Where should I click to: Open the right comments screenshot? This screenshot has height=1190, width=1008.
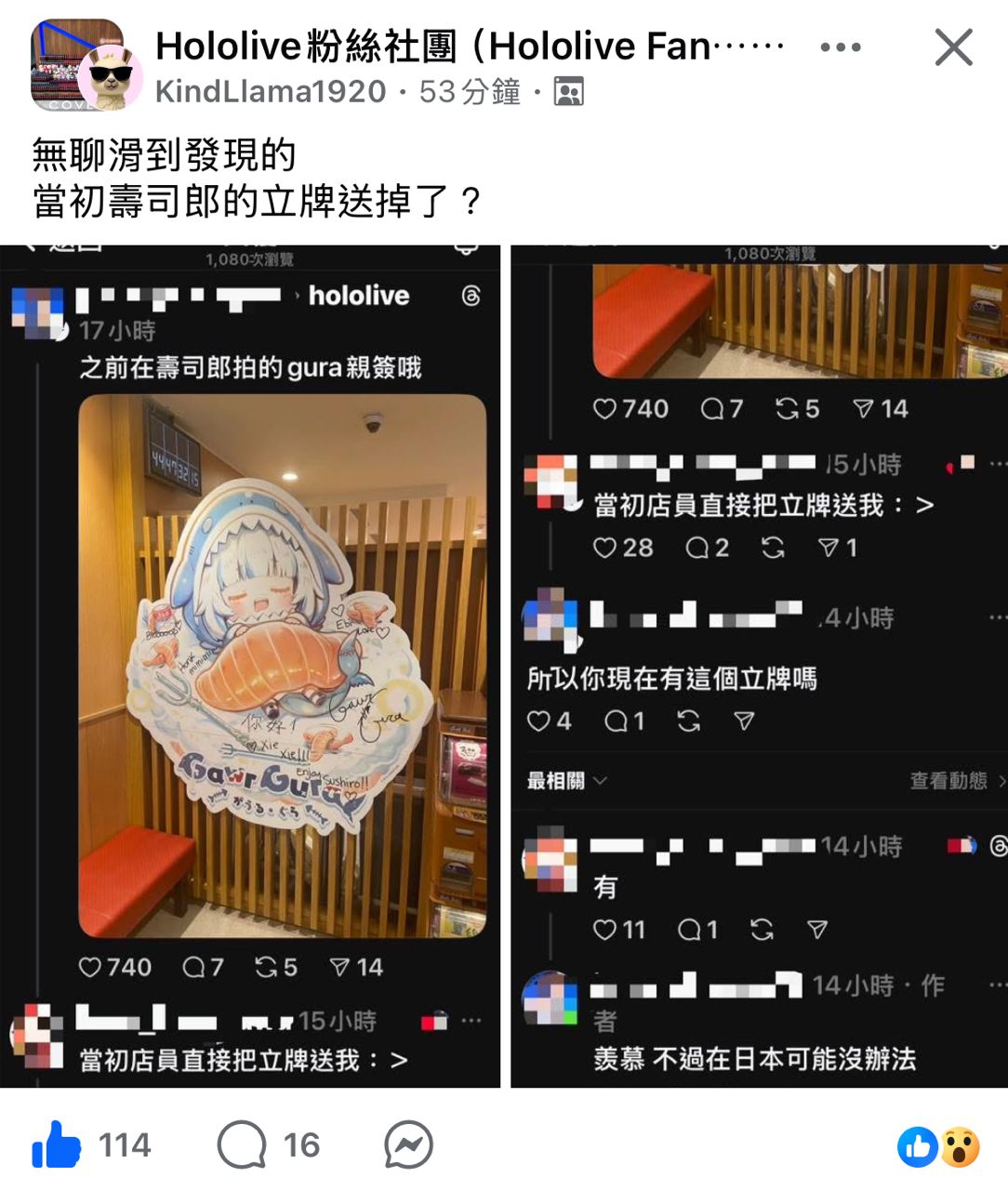(758, 666)
